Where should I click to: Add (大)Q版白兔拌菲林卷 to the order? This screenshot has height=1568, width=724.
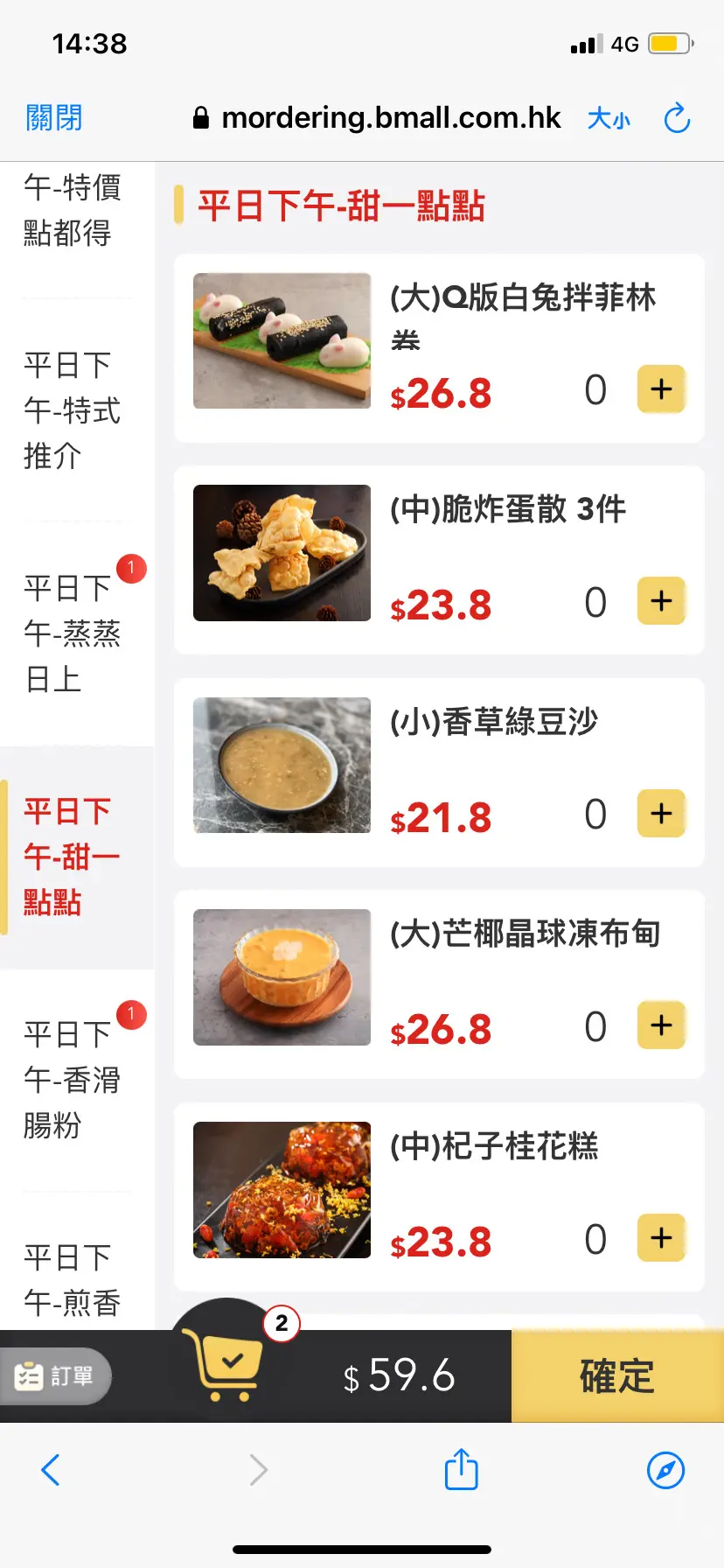661,389
